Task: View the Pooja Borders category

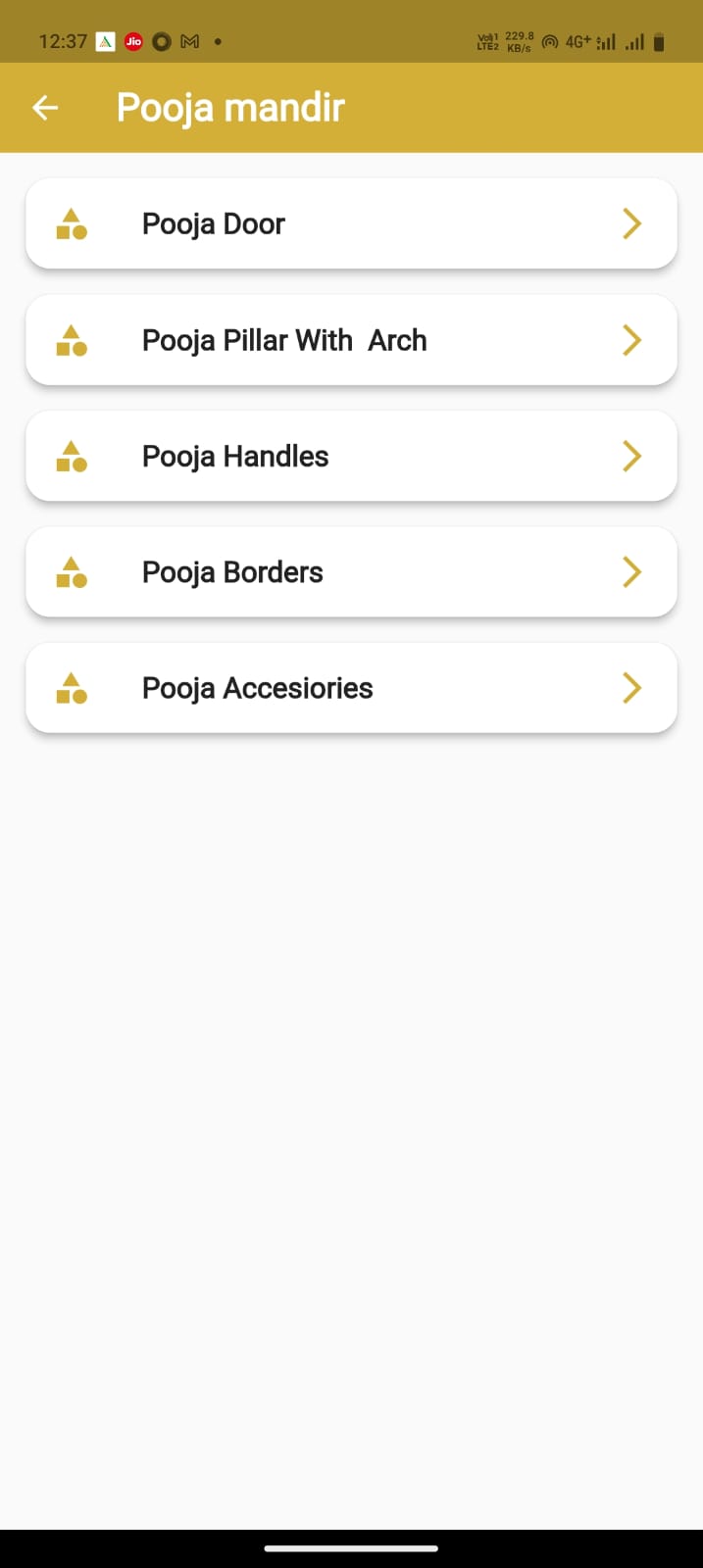Action: (351, 572)
